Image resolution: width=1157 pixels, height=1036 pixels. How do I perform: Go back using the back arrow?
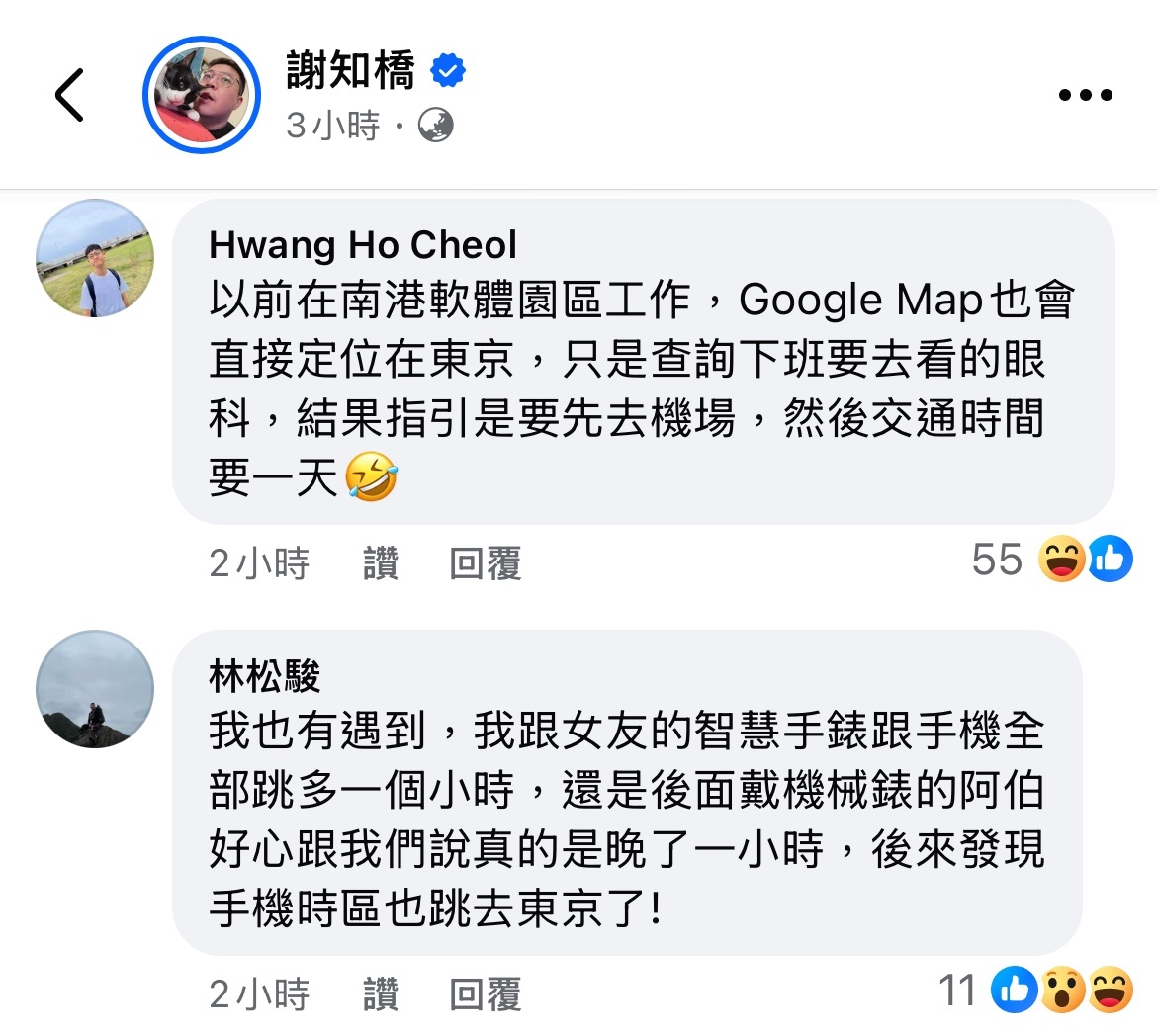click(x=69, y=95)
